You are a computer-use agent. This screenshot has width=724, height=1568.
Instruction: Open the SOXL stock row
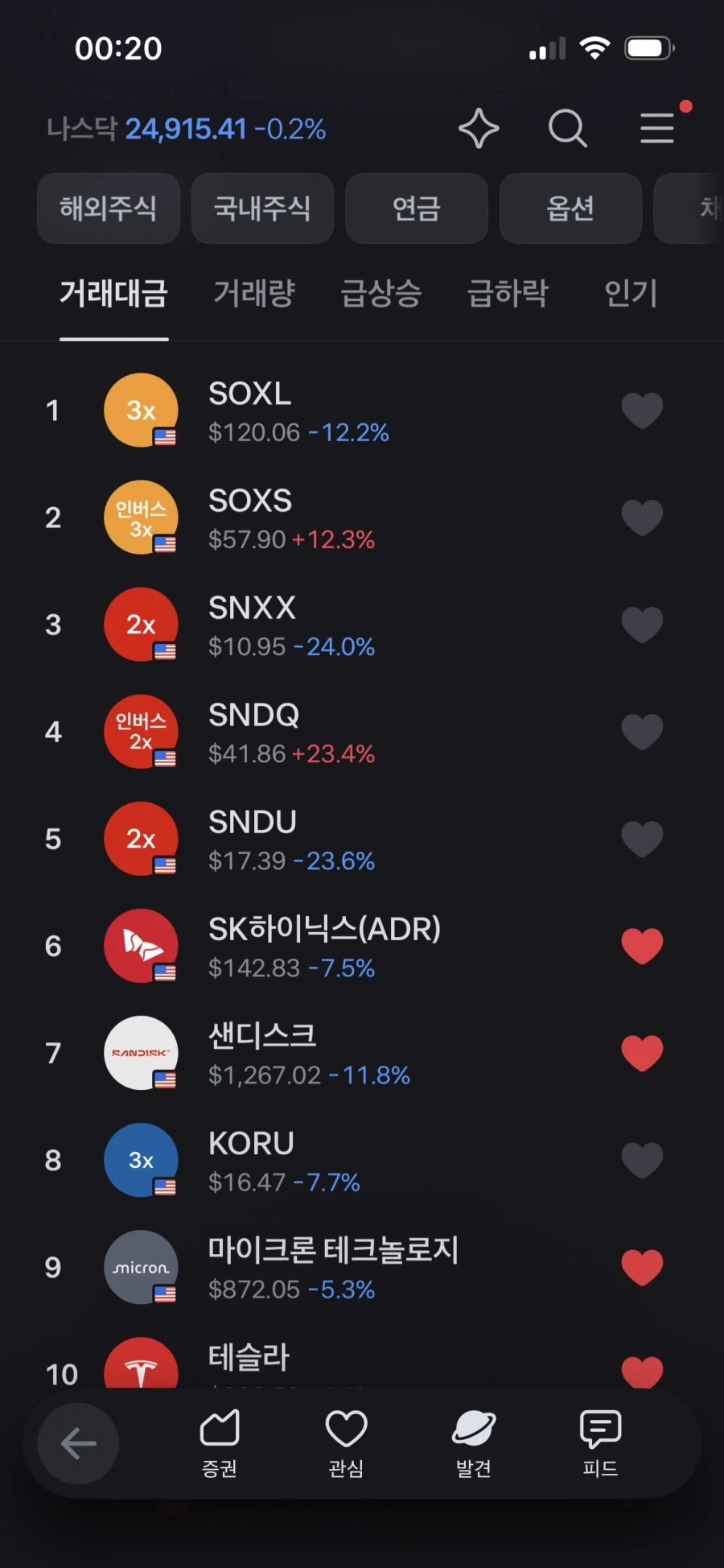point(362,411)
